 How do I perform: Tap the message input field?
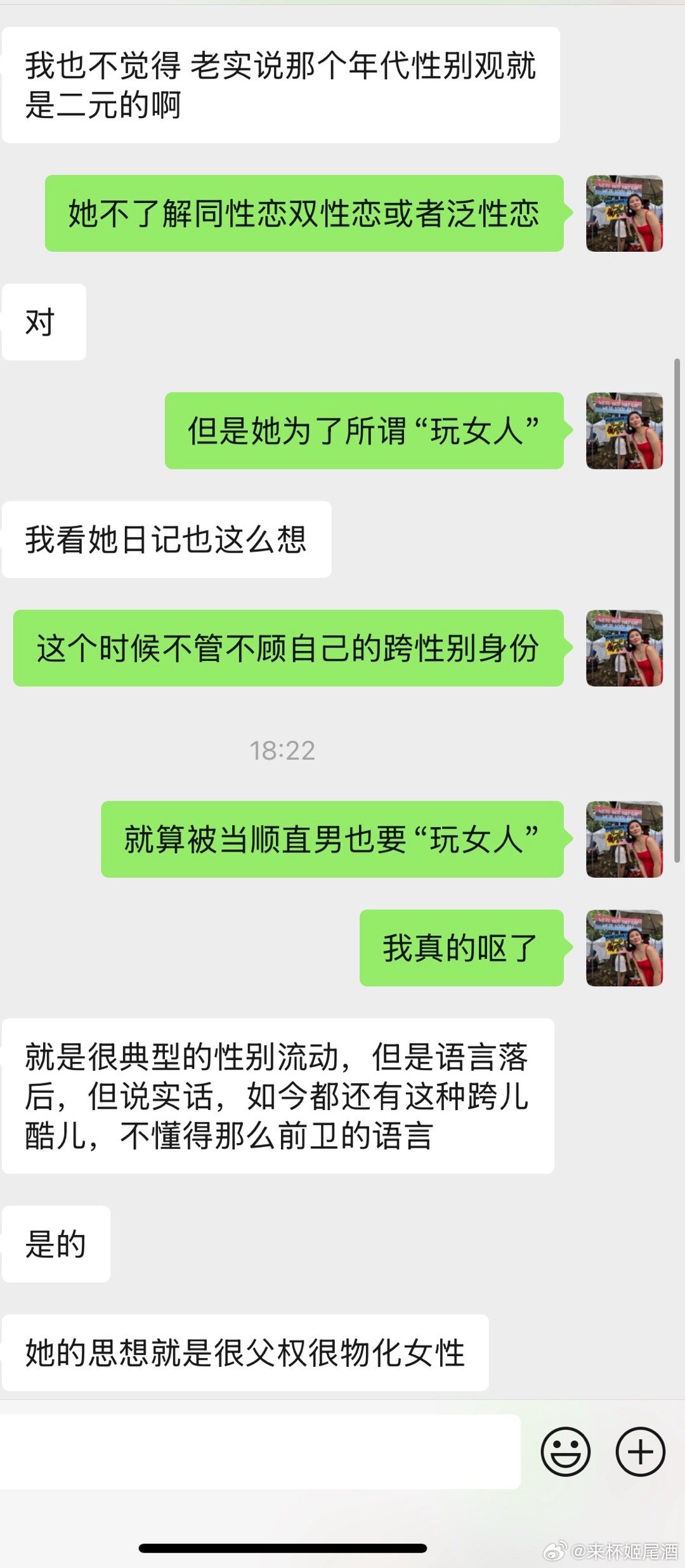(x=260, y=1451)
